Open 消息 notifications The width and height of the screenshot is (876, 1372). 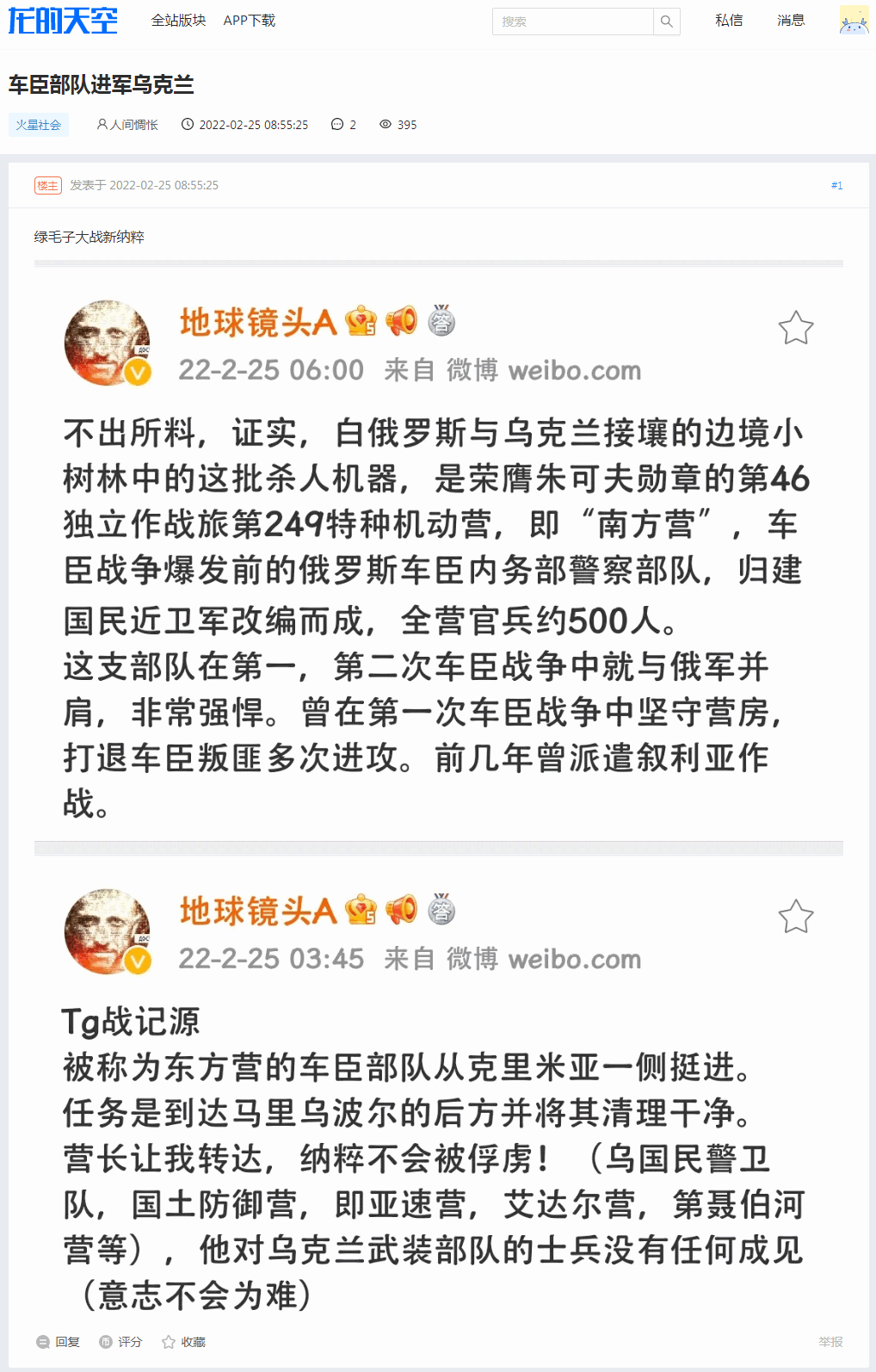[x=791, y=21]
